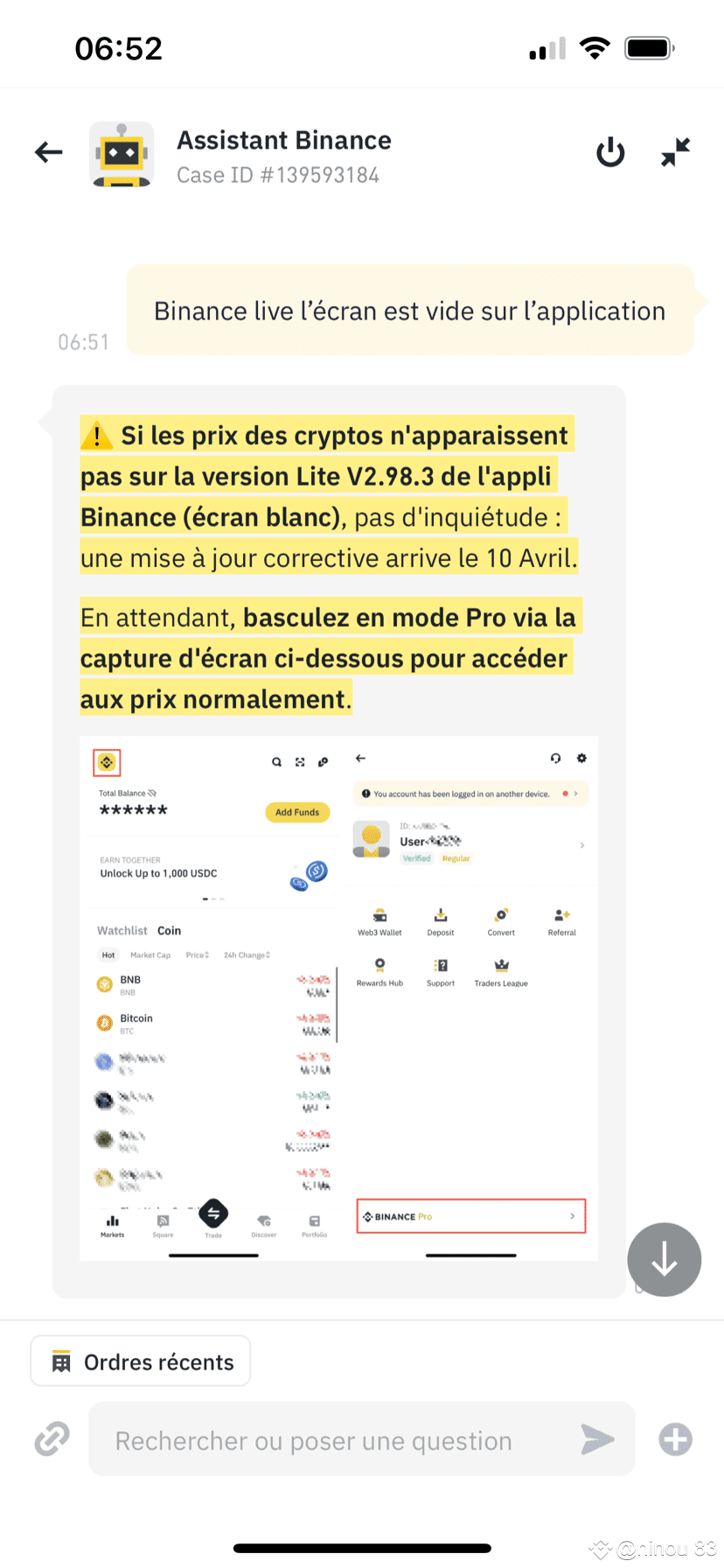Image resolution: width=724 pixels, height=1568 pixels.
Task: Tap the scroll-down arrow button in chat
Action: click(664, 1260)
